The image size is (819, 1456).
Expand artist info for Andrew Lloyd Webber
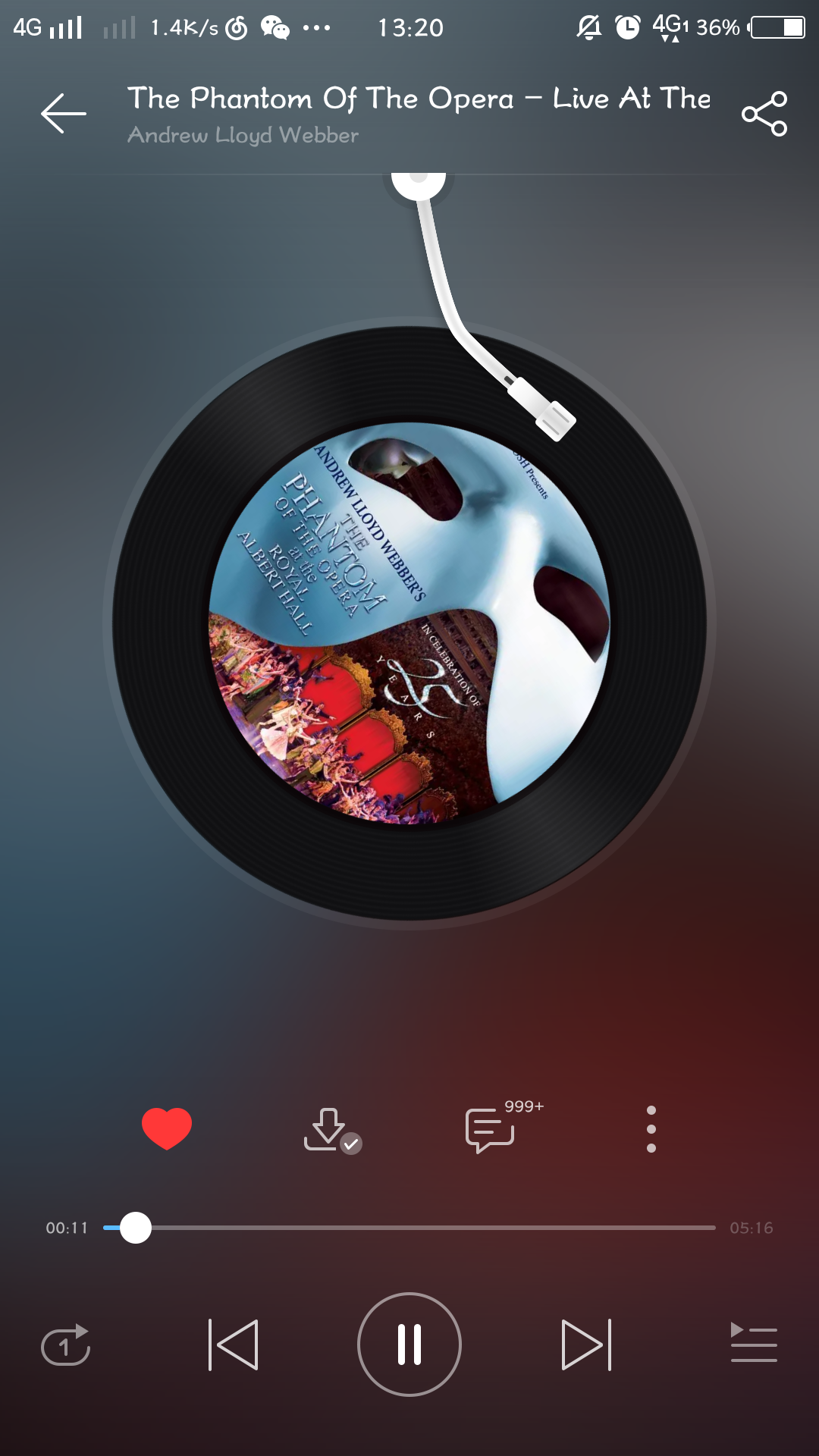point(242,135)
